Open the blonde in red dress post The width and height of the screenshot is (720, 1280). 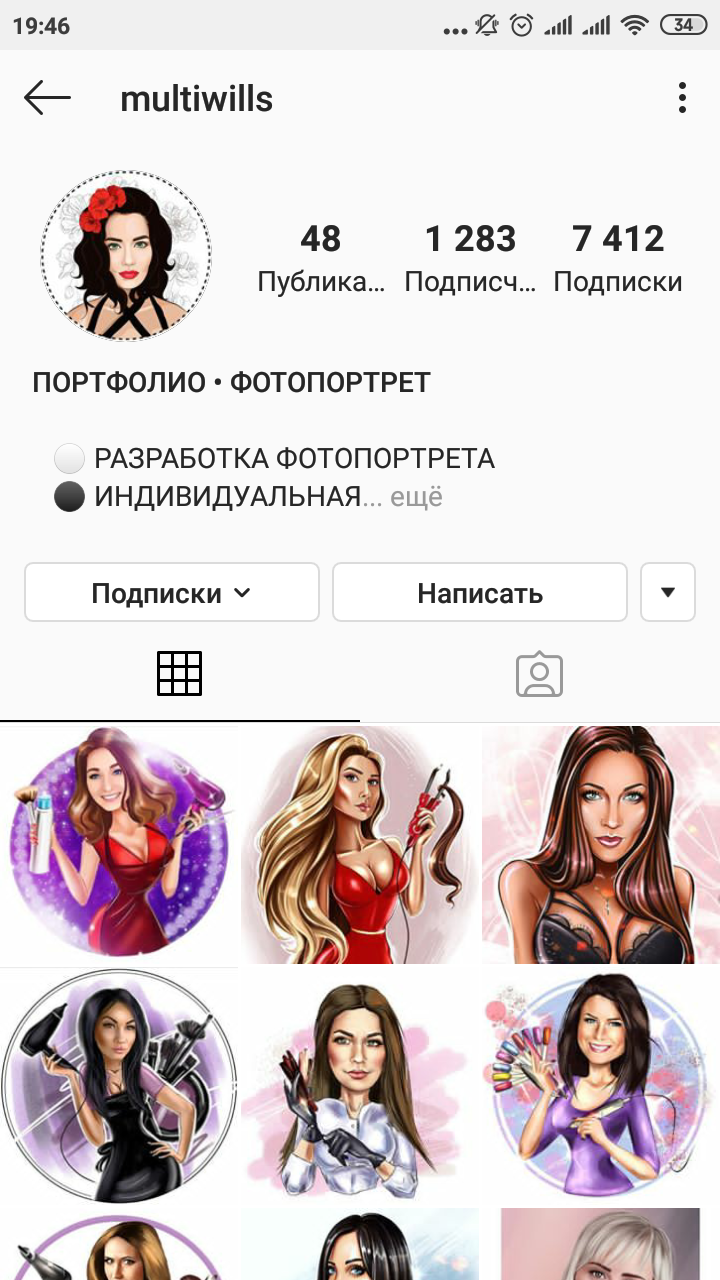[x=360, y=845]
